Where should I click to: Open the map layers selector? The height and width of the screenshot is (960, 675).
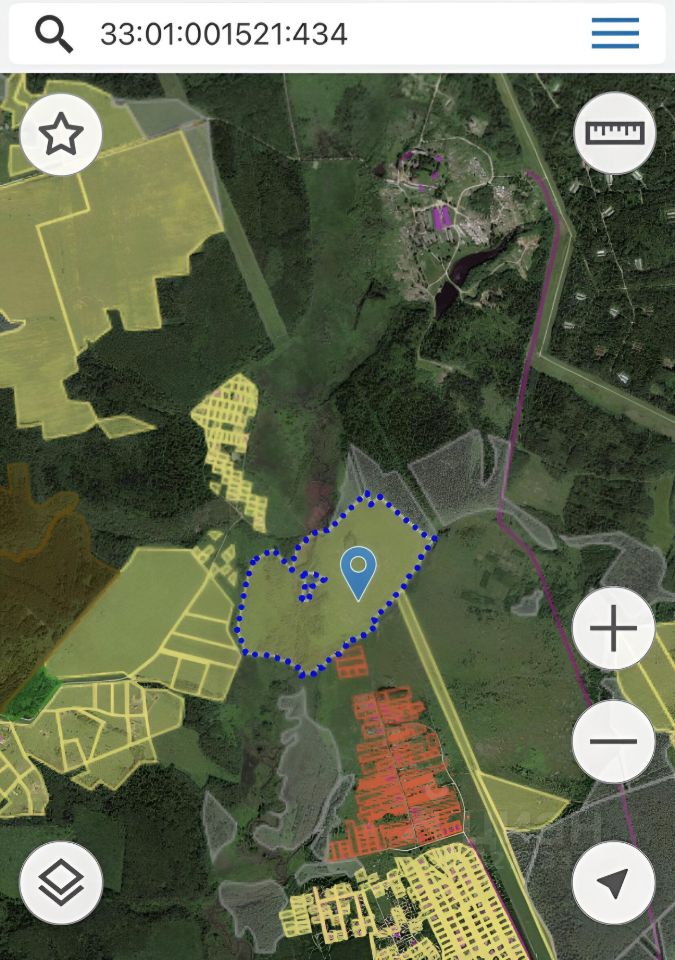[x=61, y=882]
